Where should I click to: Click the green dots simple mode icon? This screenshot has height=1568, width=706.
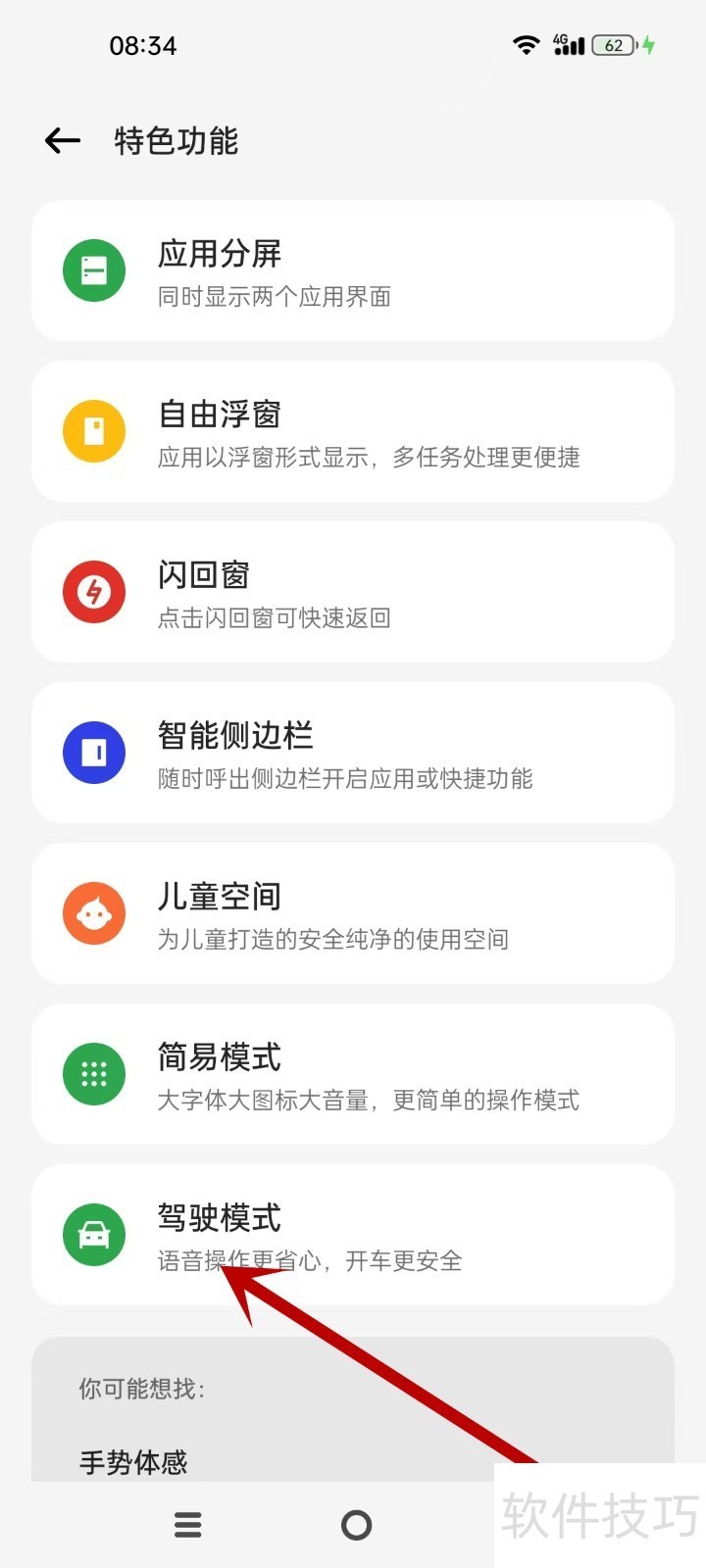(93, 1073)
